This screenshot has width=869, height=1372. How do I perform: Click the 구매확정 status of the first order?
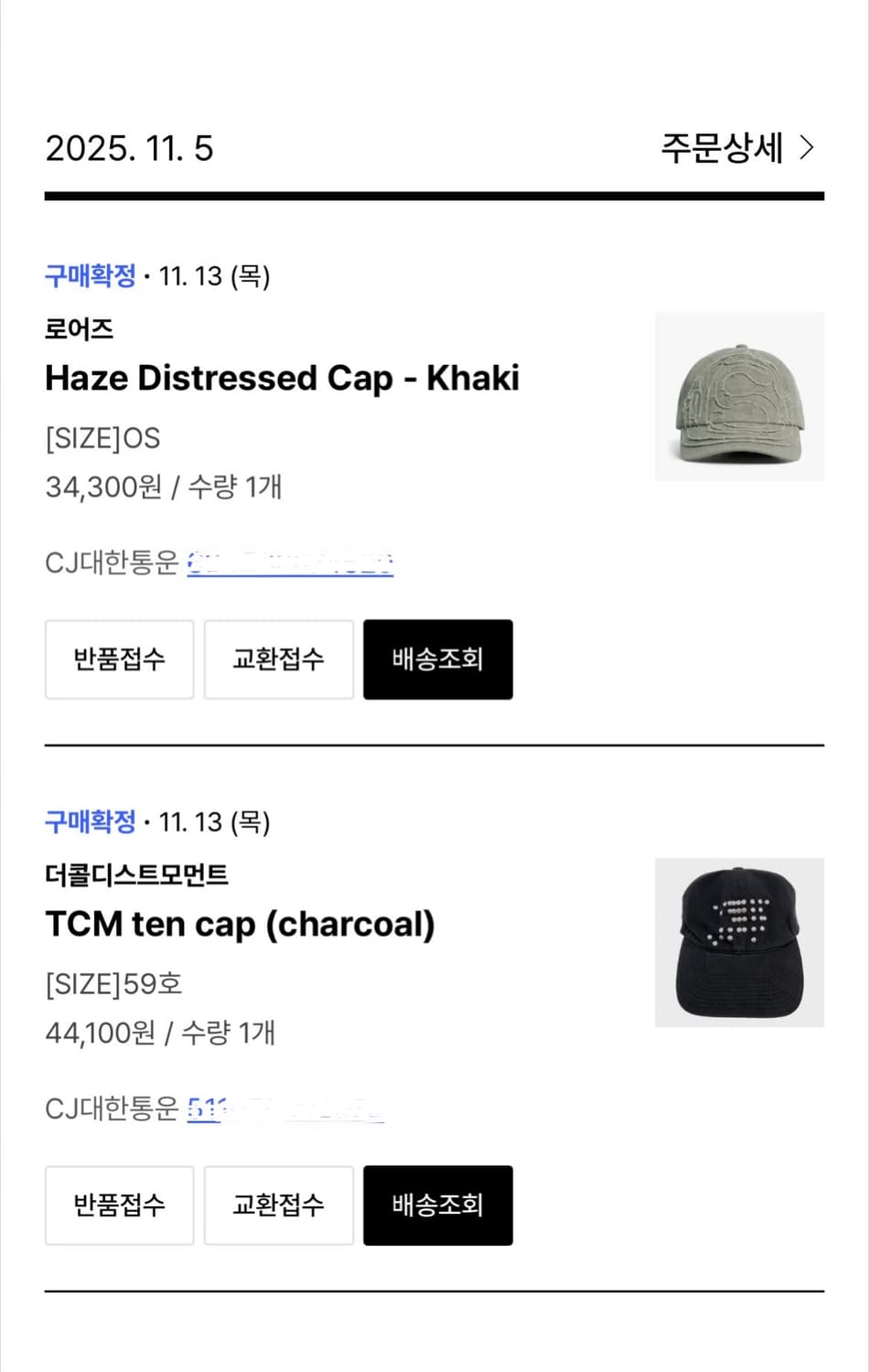pyautogui.click(x=91, y=276)
